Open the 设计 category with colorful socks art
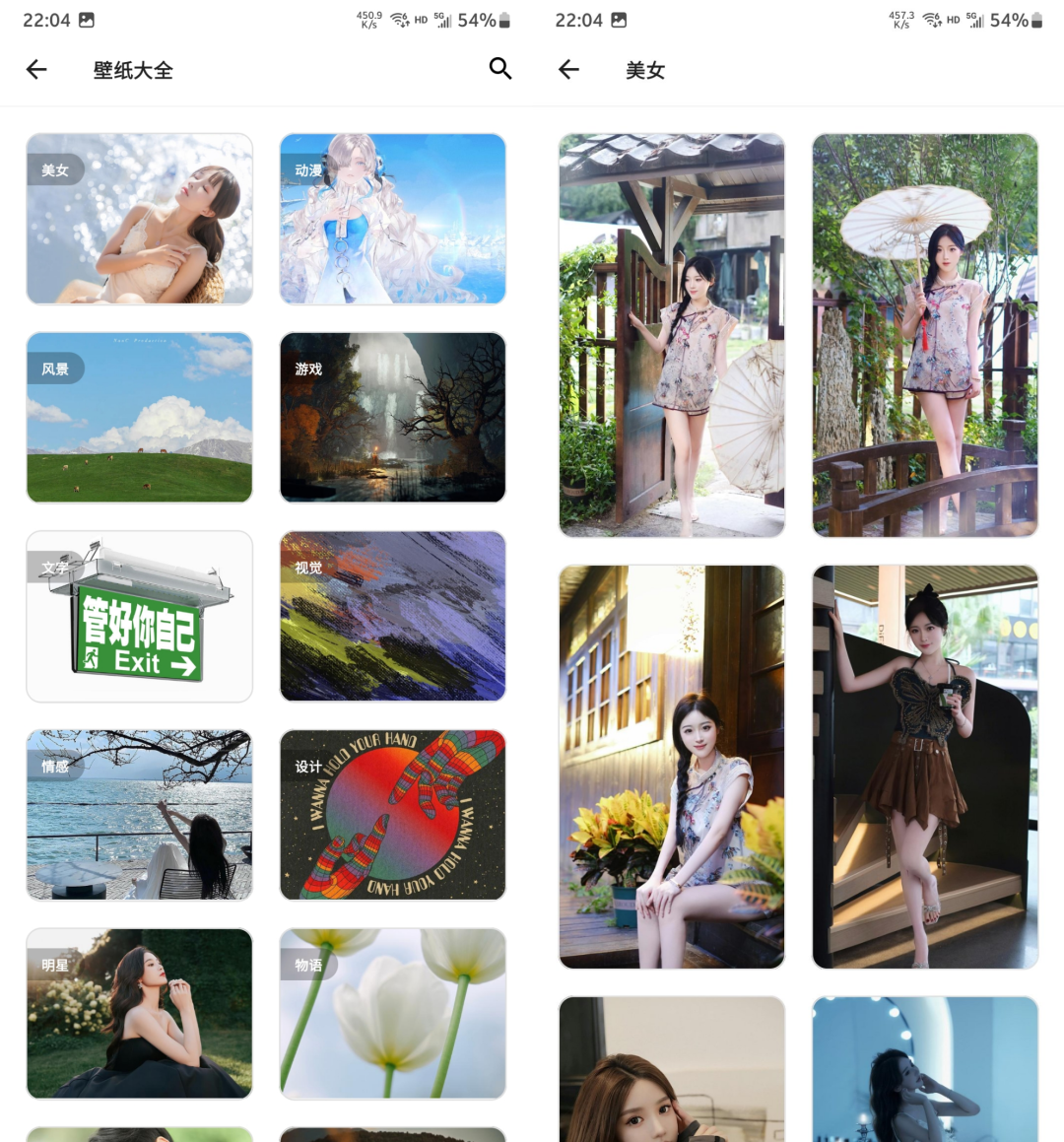Screen dimensions: 1064x1142 pos(392,815)
